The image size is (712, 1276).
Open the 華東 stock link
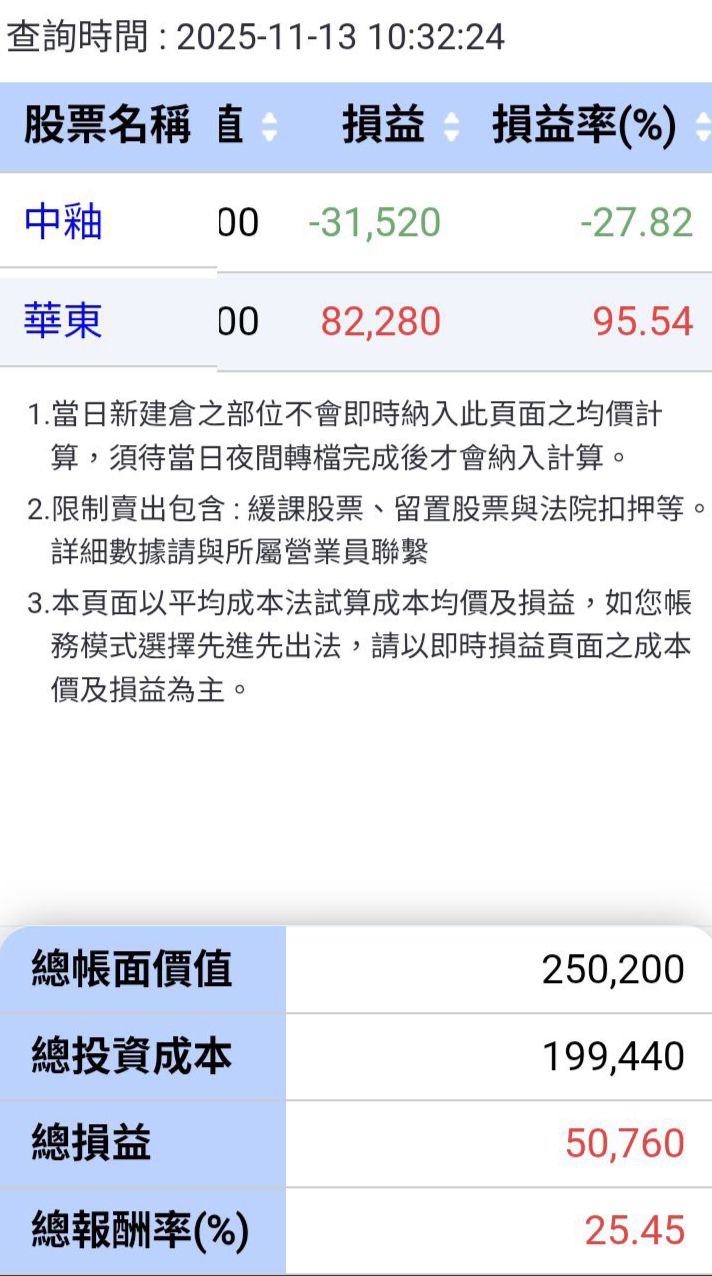pyautogui.click(x=63, y=321)
